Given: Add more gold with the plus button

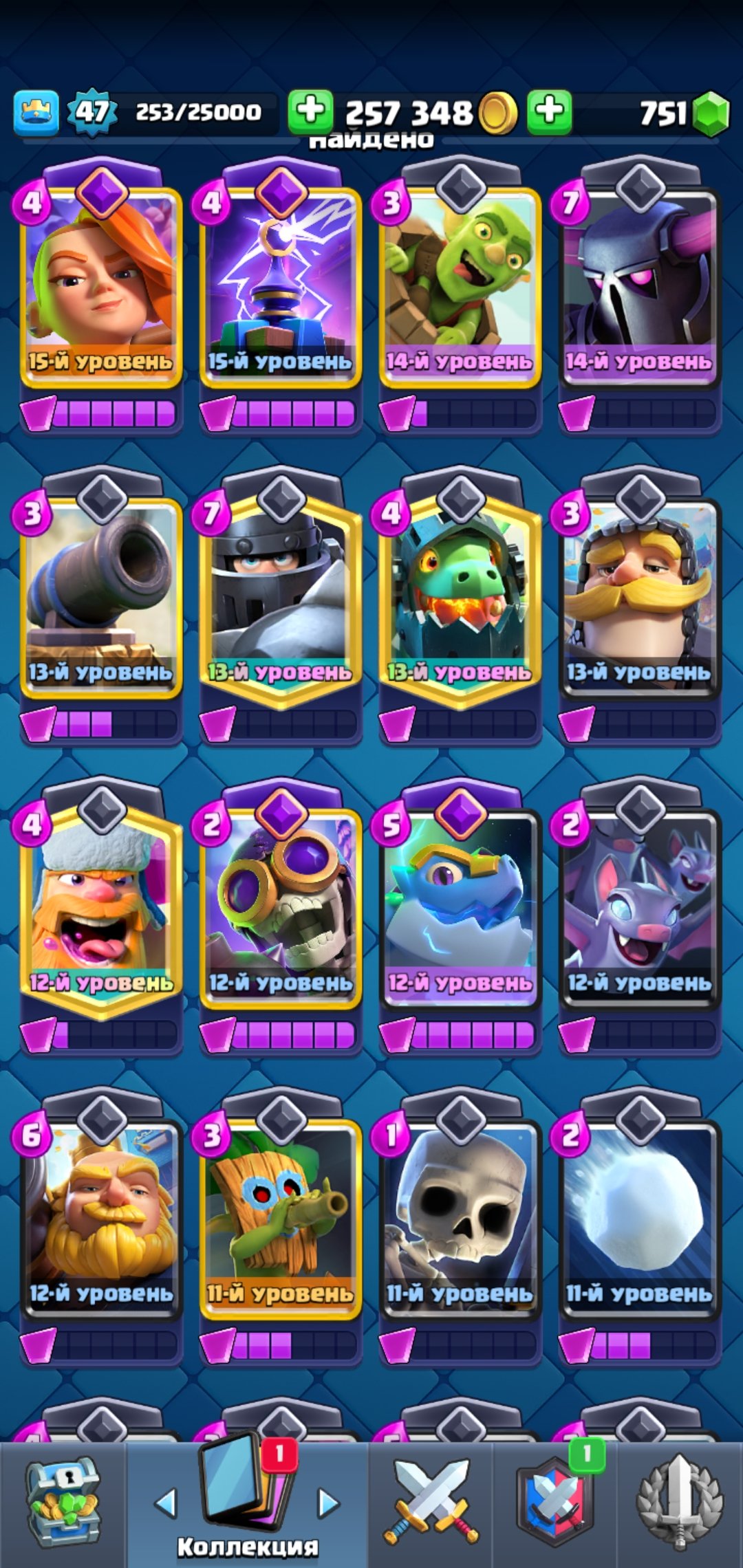Looking at the screenshot, I should tap(310, 111).
